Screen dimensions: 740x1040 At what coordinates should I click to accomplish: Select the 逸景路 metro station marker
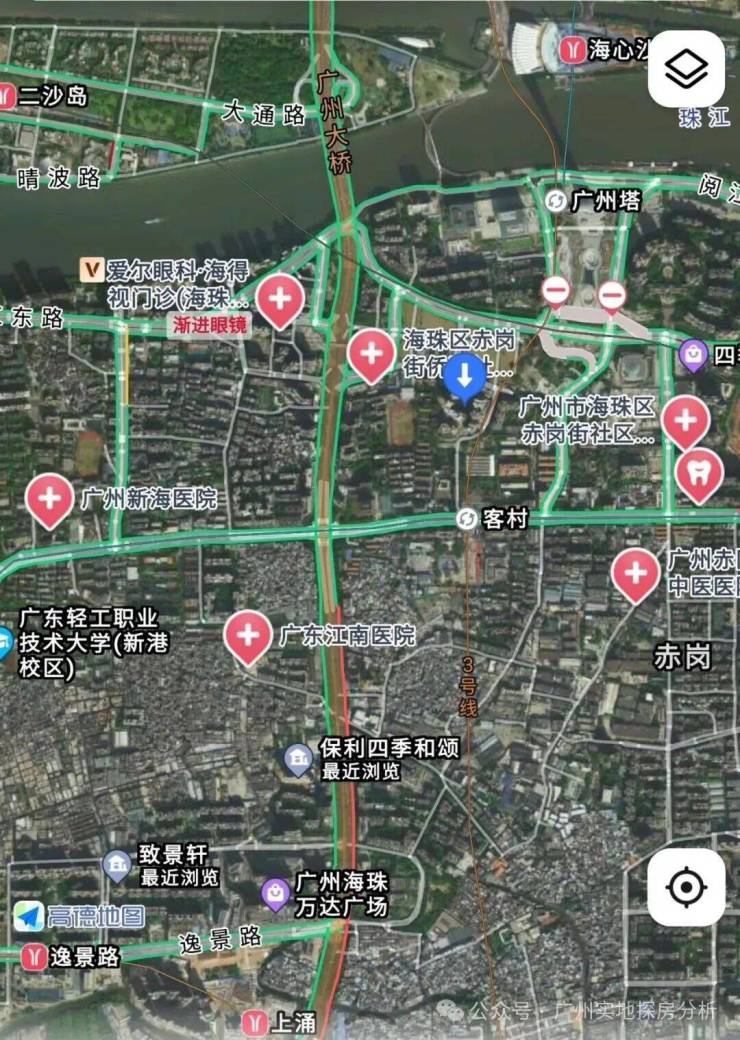tap(34, 957)
